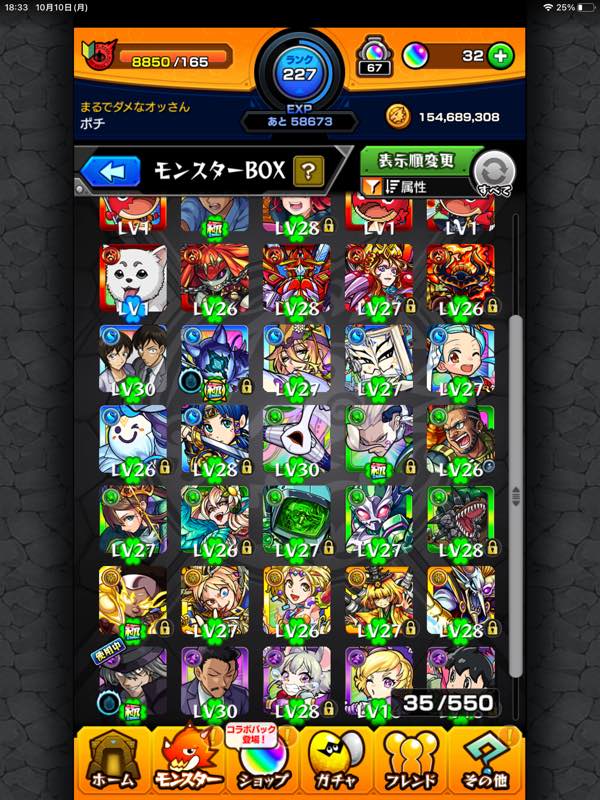Viewport: 600px width, 800px height.
Task: Open the yellow question mark help button
Action: pos(309,171)
